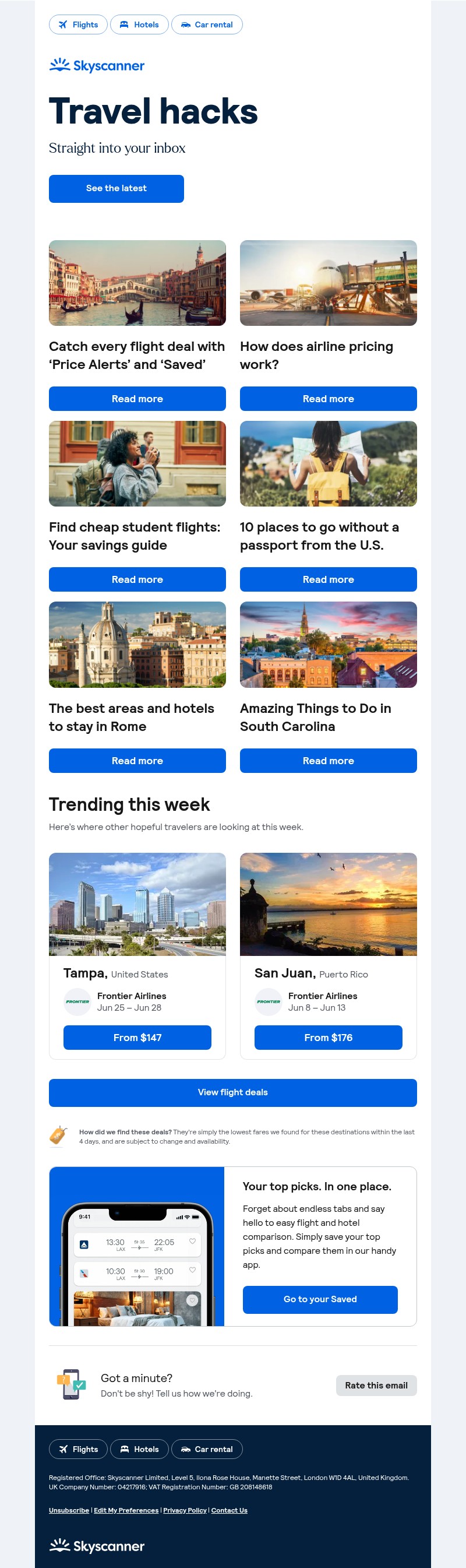Viewport: 466px width, 1568px height.
Task: Read more about Price Alerts and Saved
Action: (137, 399)
